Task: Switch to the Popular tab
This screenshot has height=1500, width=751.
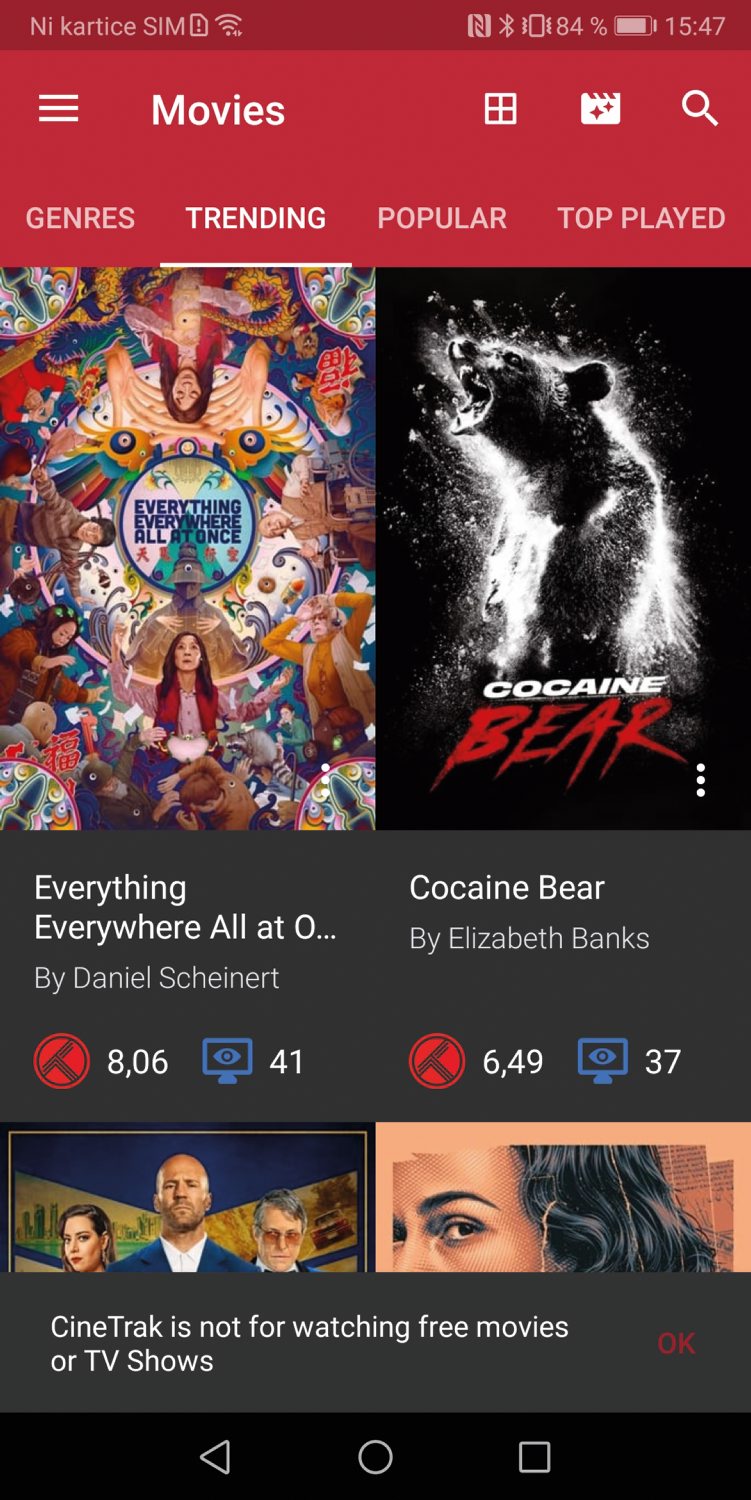Action: pyautogui.click(x=442, y=218)
